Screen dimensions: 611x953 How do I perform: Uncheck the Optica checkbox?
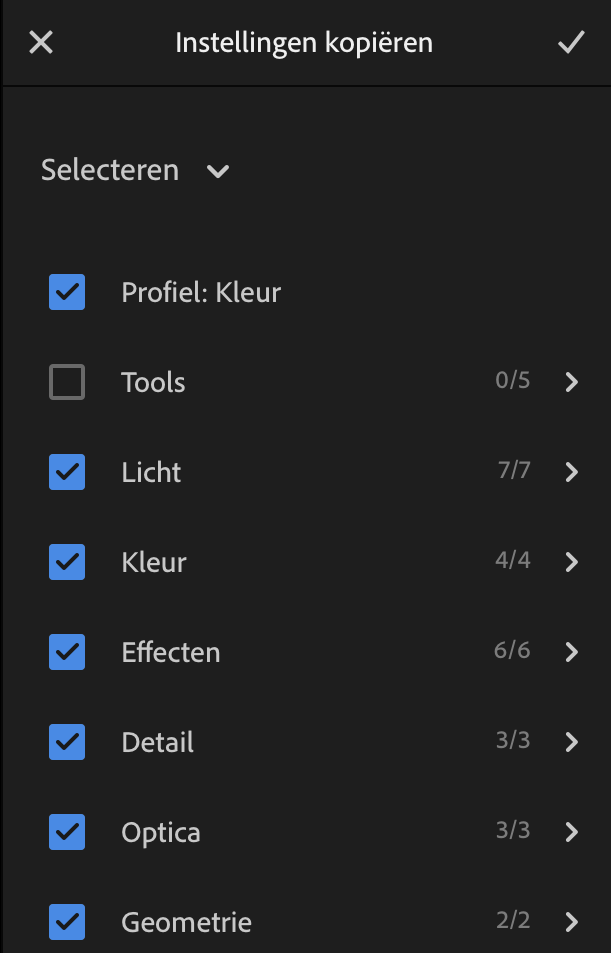[67, 832]
